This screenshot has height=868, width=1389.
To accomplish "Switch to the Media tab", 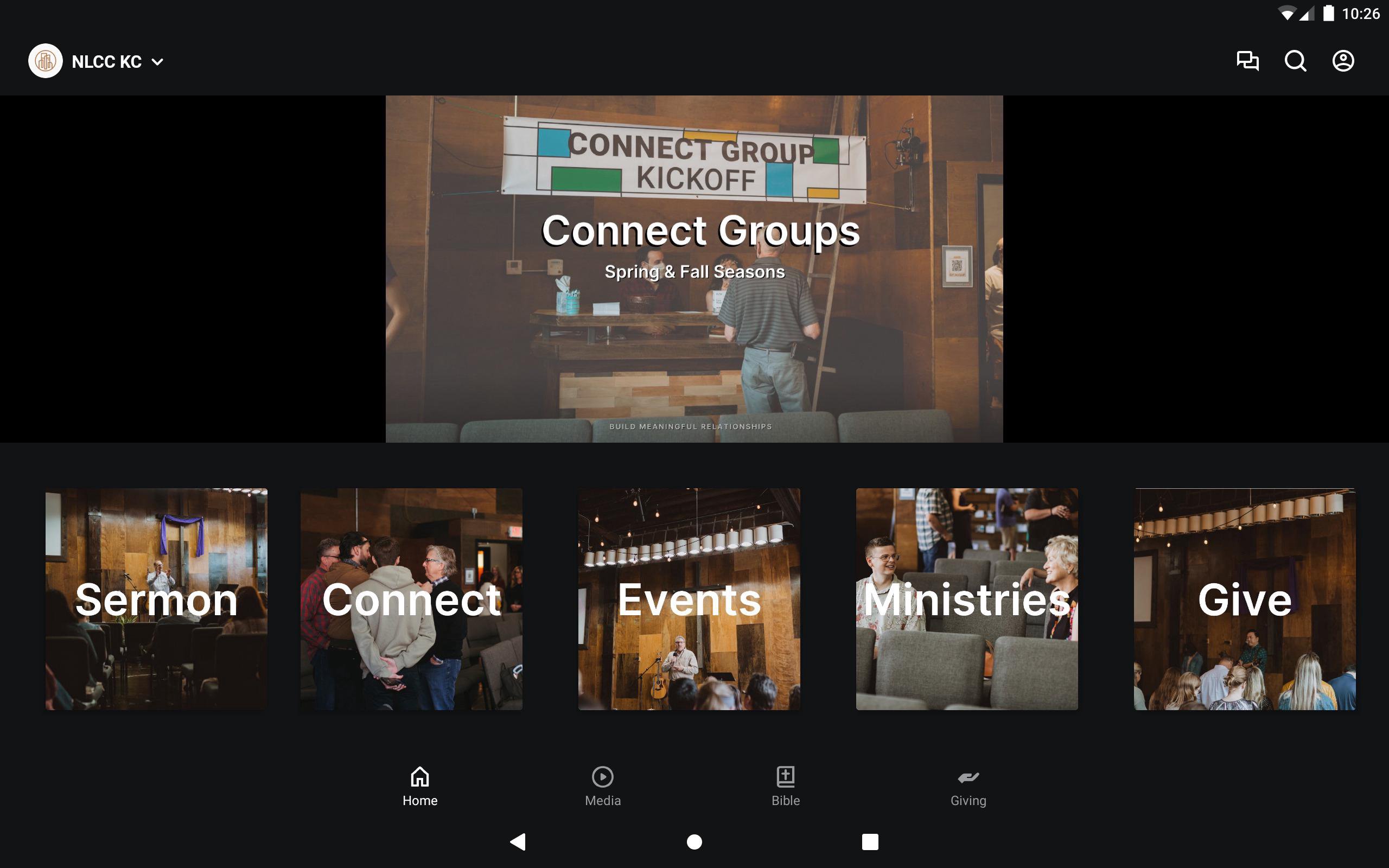I will point(603,786).
